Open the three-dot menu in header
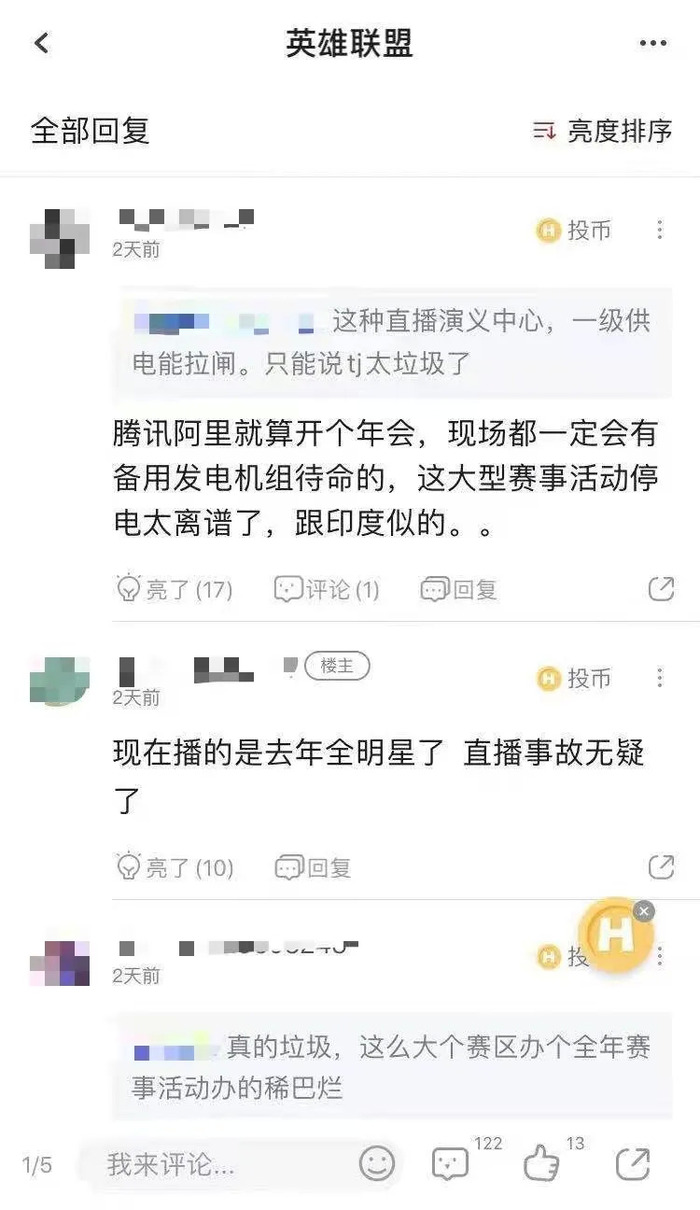The image size is (700, 1210). tap(652, 43)
